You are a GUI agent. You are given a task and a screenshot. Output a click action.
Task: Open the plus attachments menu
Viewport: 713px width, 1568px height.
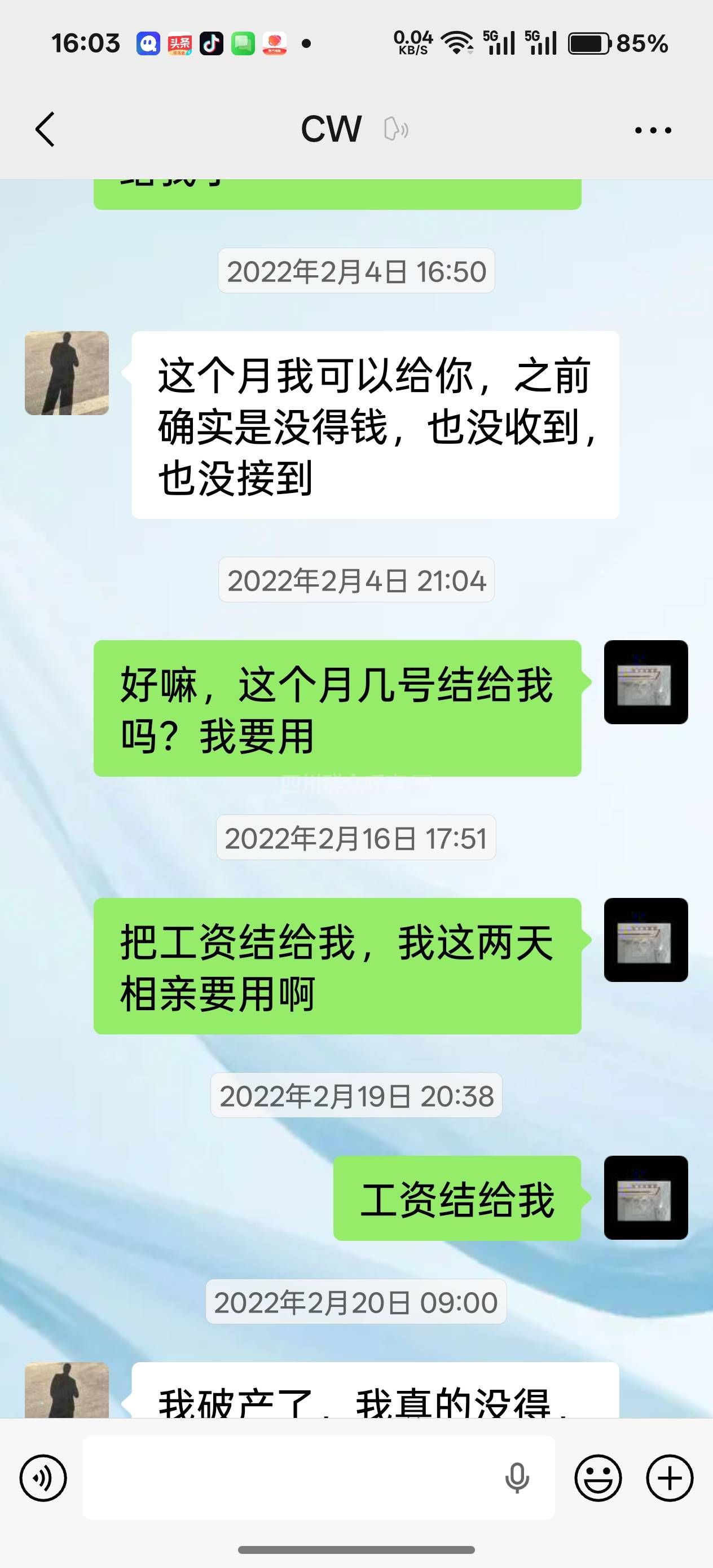[x=669, y=1478]
